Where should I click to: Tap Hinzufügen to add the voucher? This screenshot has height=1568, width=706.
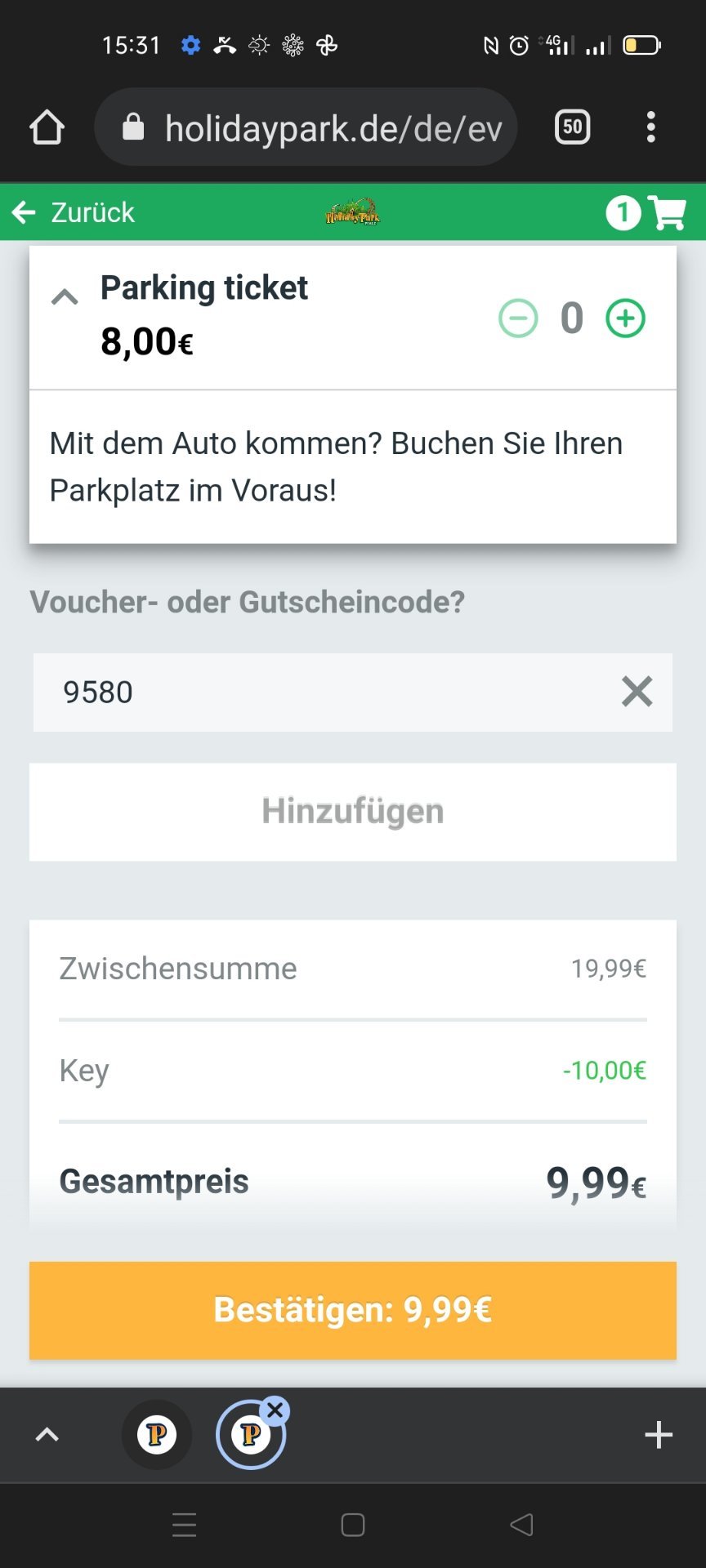coord(353,812)
